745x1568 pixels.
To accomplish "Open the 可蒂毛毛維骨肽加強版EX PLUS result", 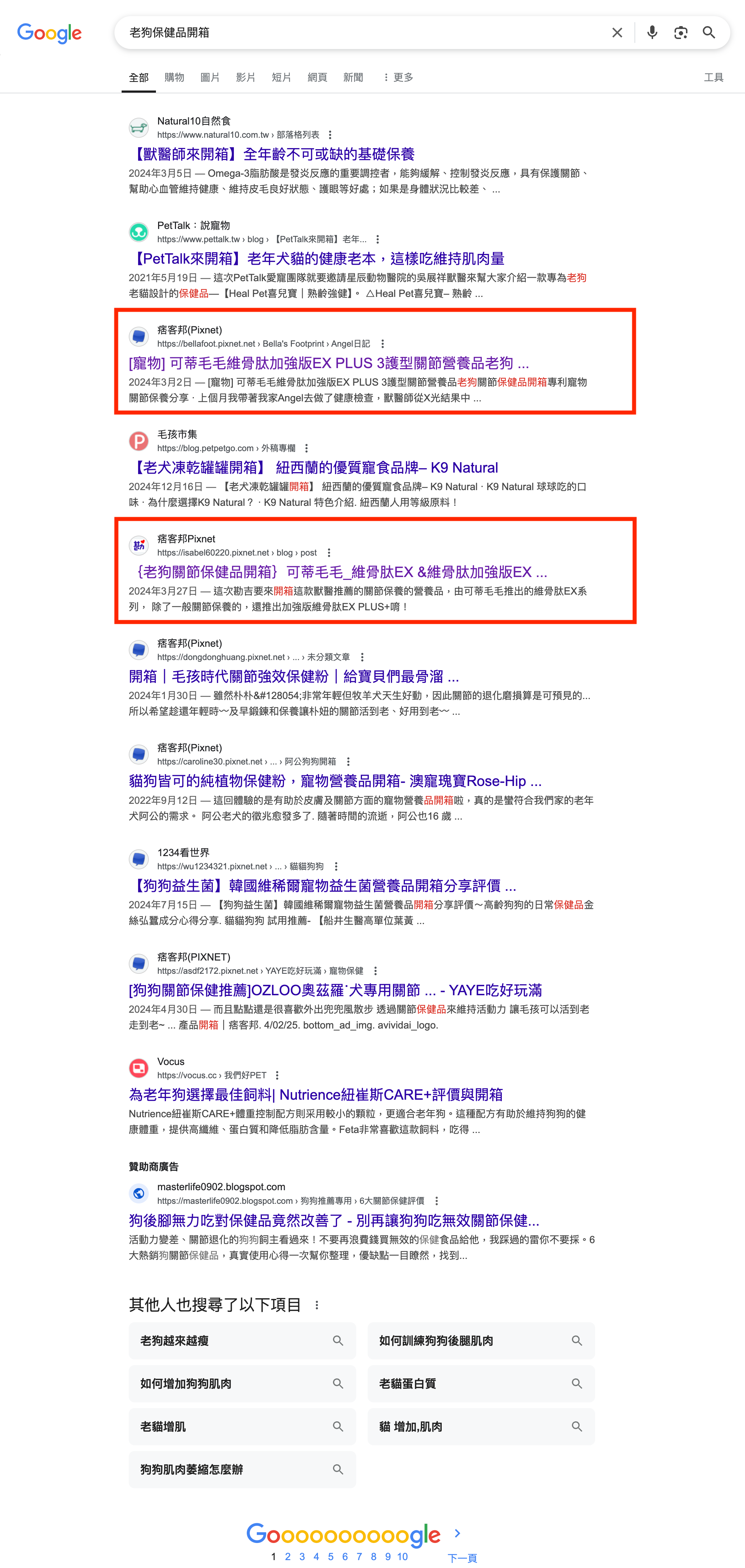I will [329, 363].
